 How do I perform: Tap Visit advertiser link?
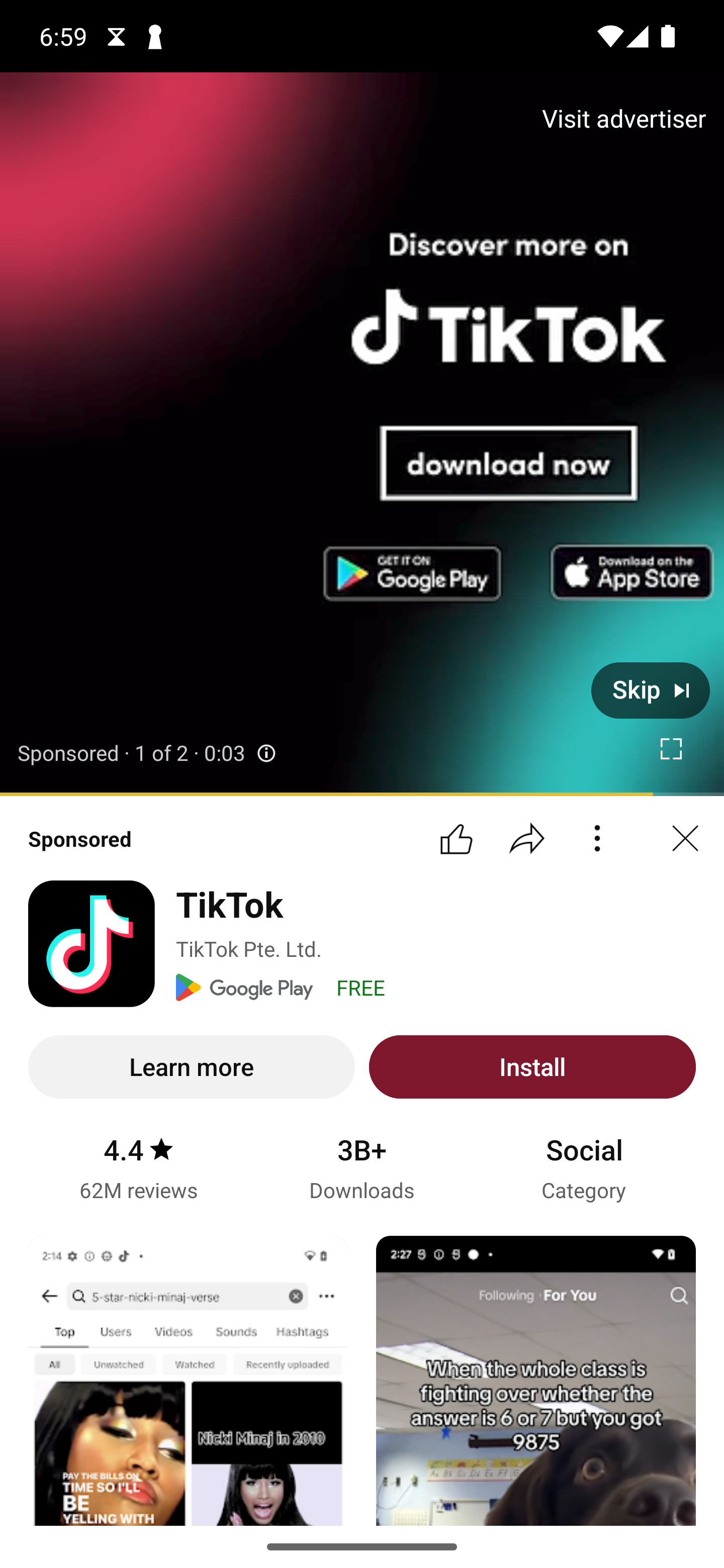(623, 119)
